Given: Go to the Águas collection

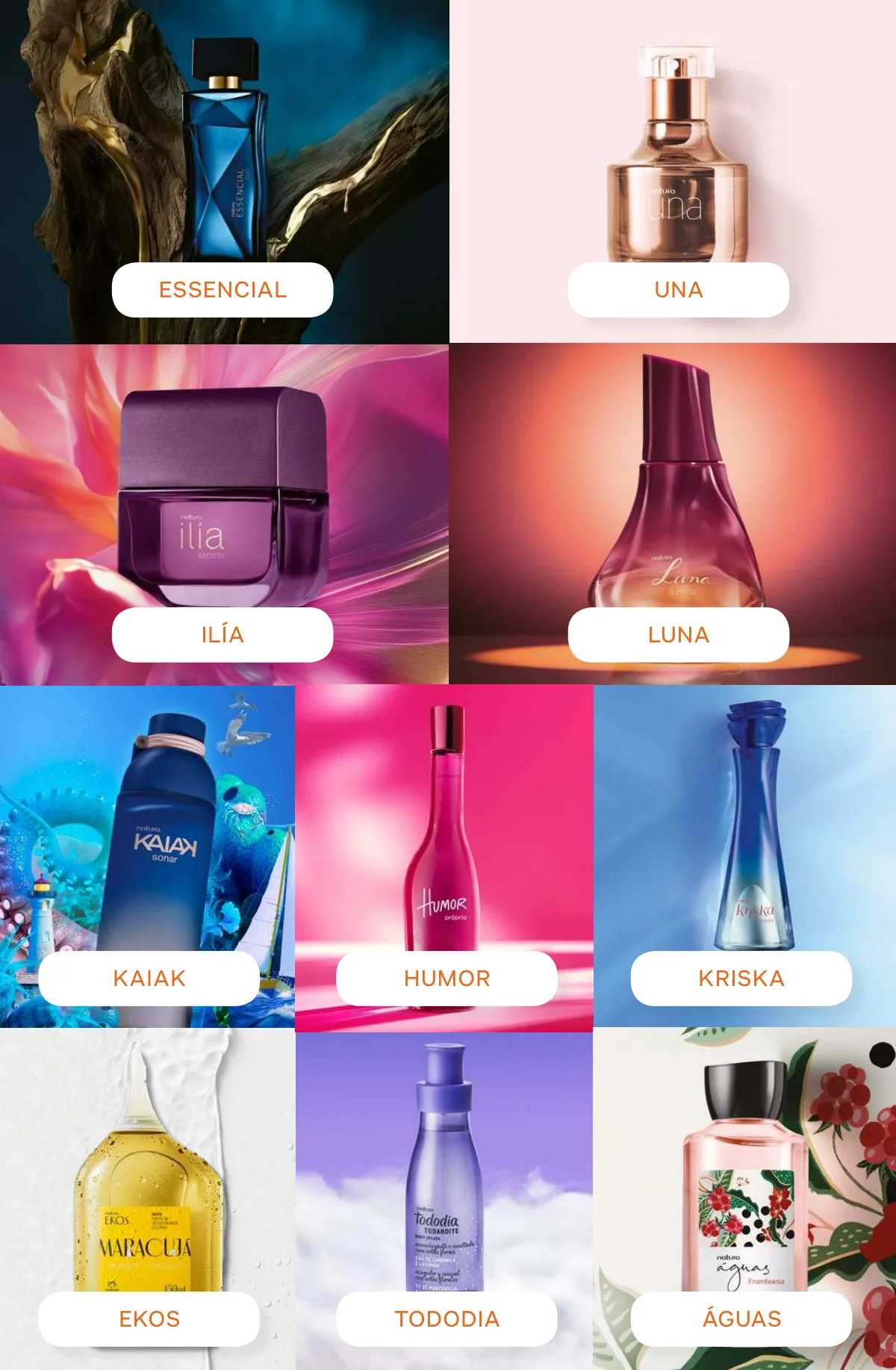Looking at the screenshot, I should (741, 1319).
